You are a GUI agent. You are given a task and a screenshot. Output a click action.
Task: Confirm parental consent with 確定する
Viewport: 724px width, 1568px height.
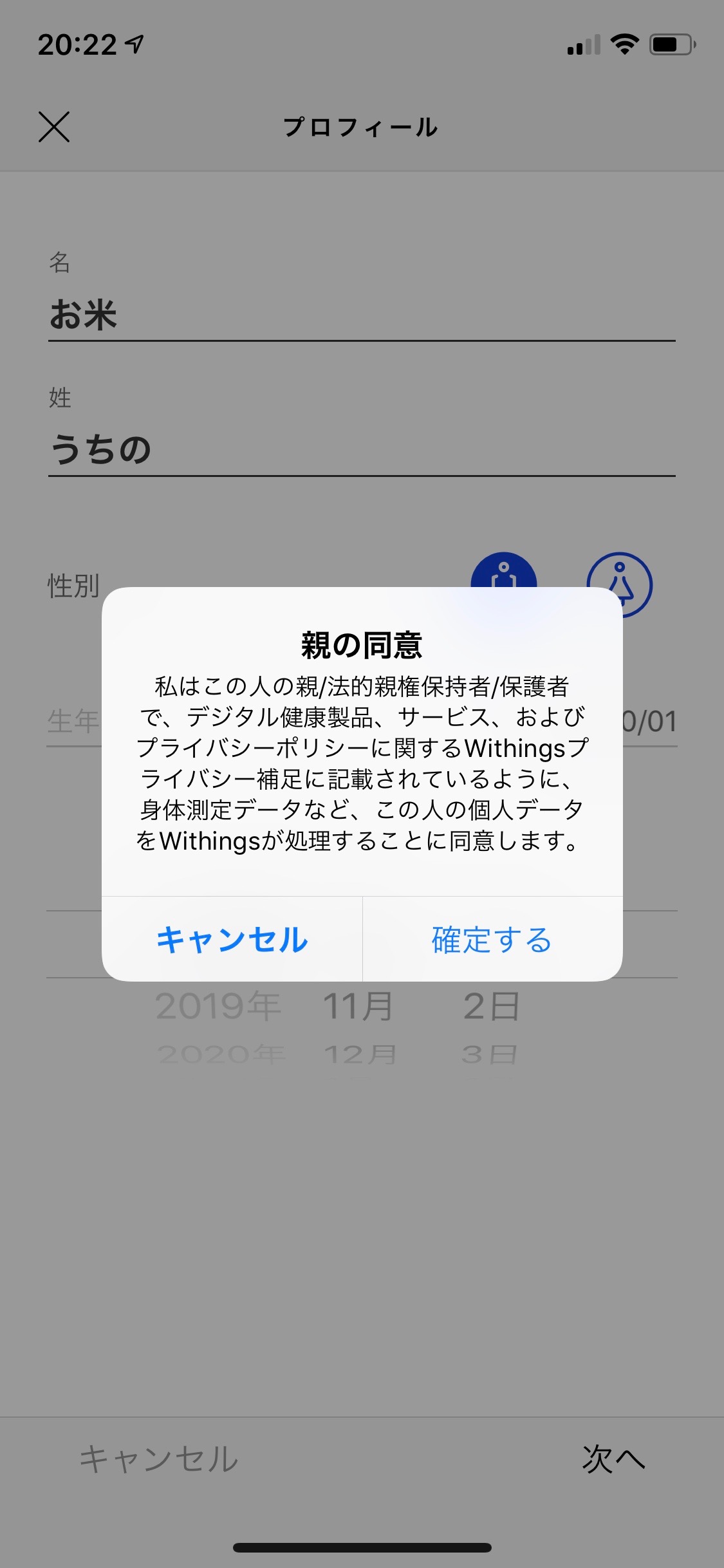click(492, 939)
